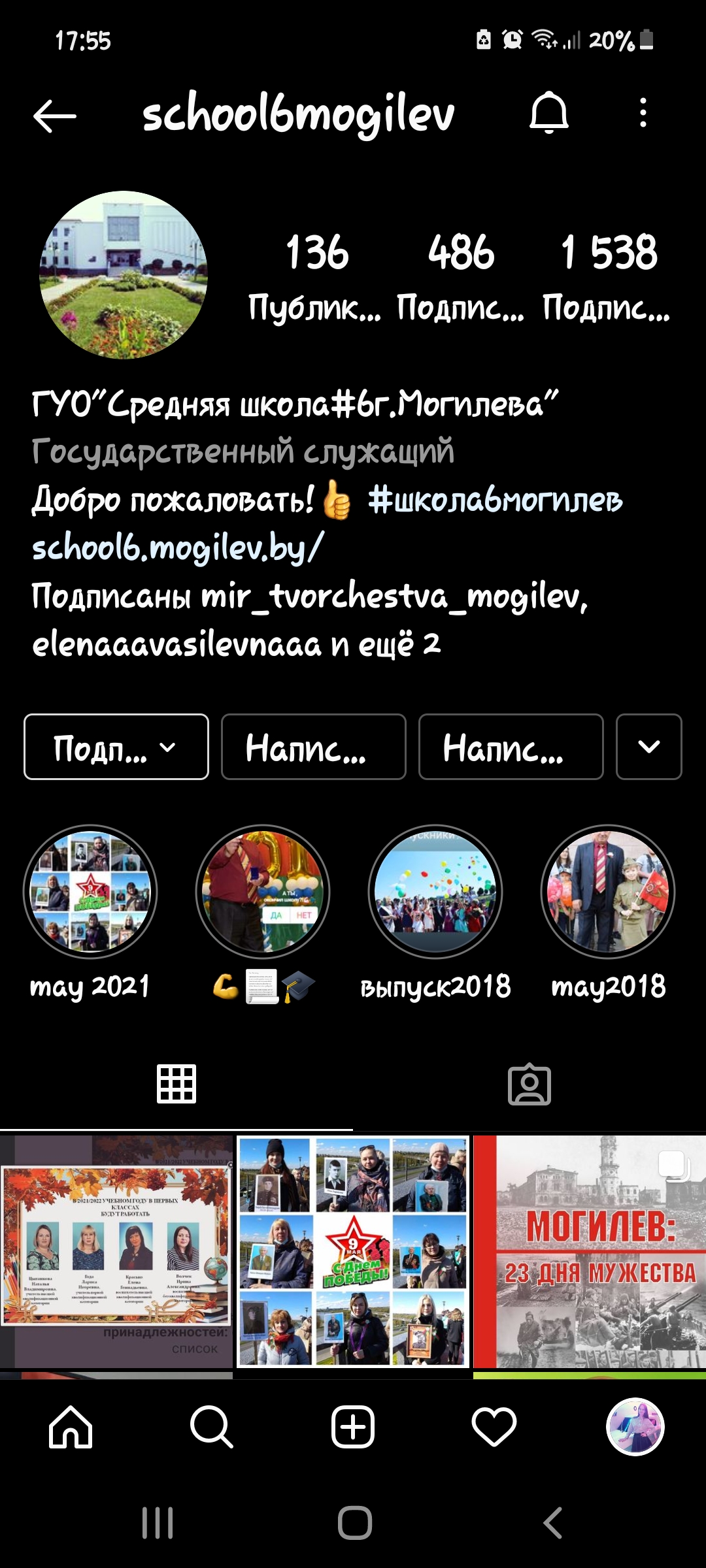
Task: Open the school6.mogilev.by website link
Action: coord(178,547)
